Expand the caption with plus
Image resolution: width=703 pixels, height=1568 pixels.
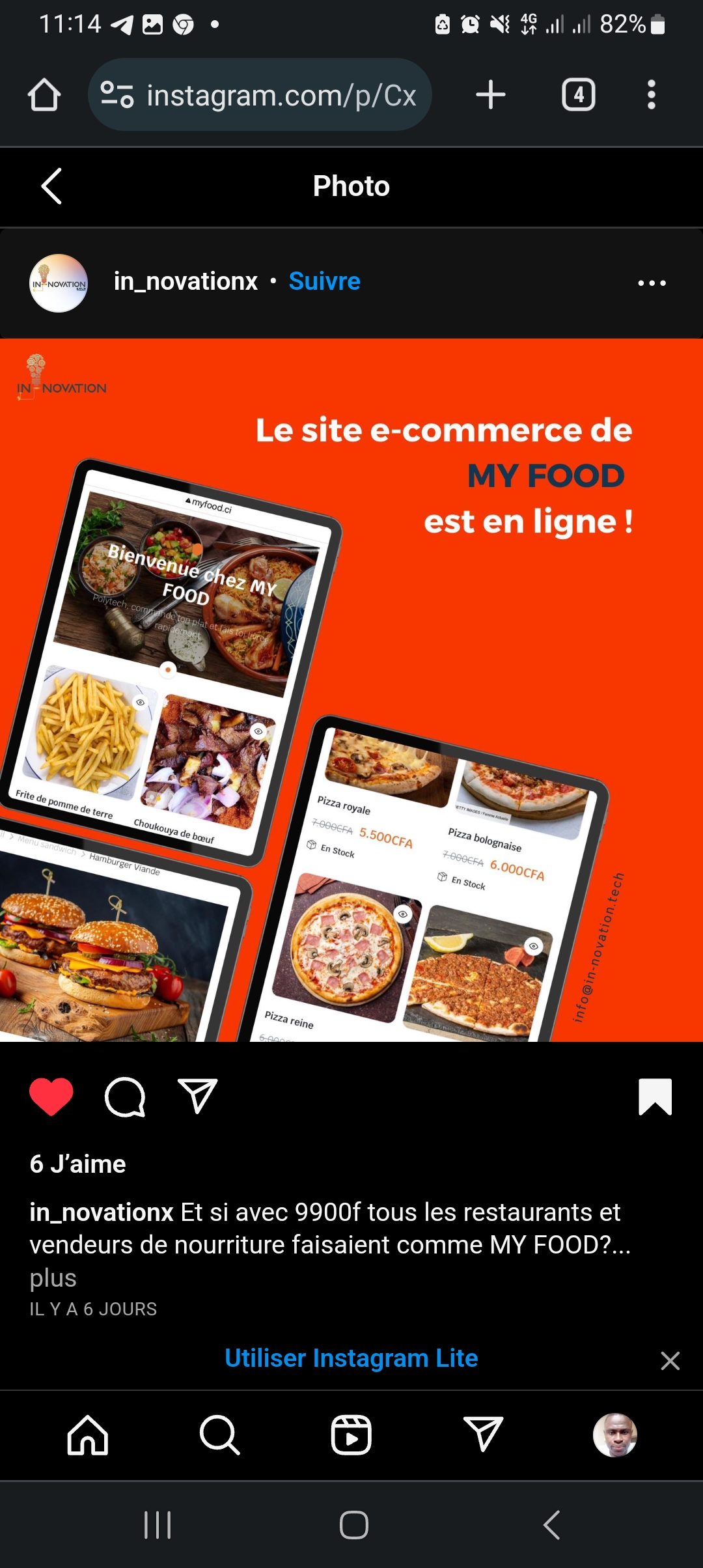tap(53, 1278)
